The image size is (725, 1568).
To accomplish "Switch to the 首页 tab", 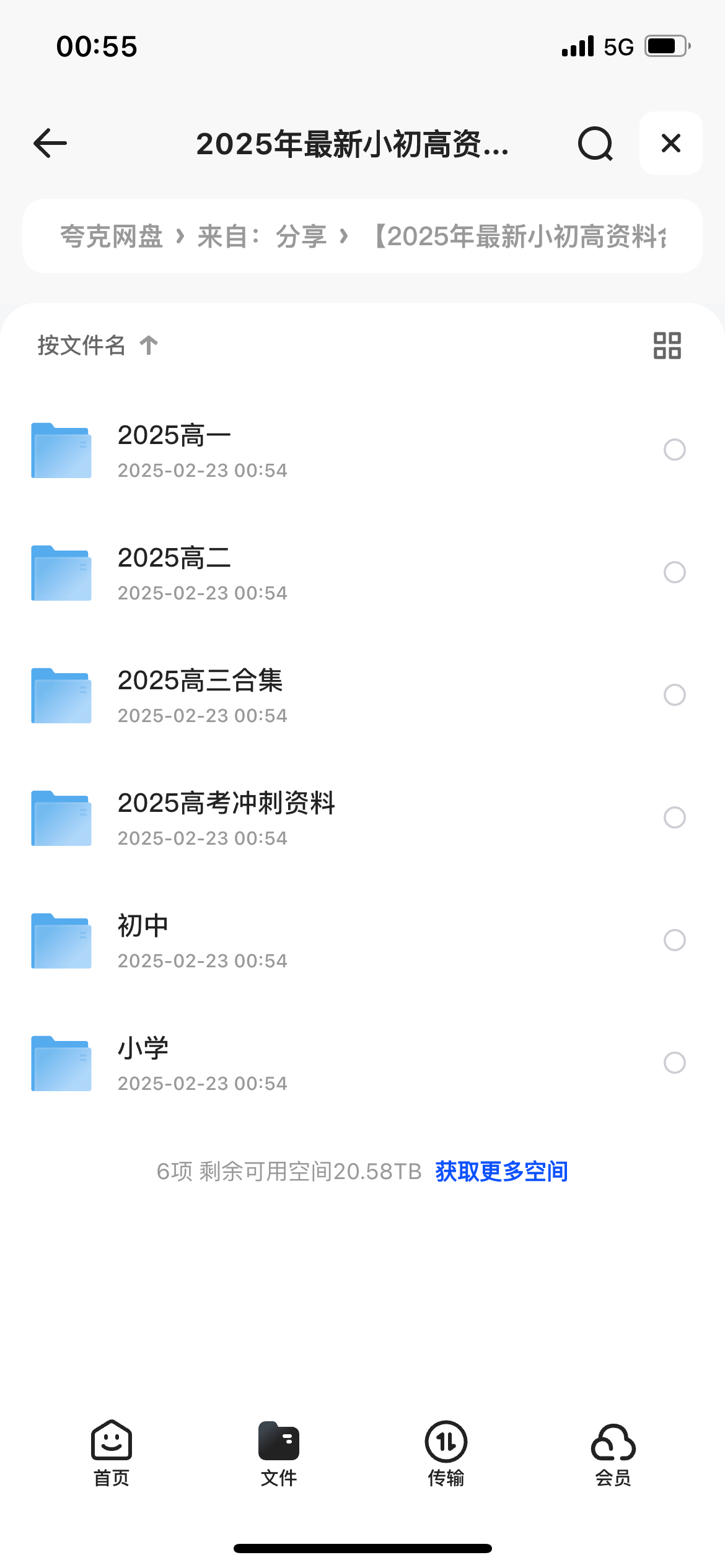I will [112, 1453].
